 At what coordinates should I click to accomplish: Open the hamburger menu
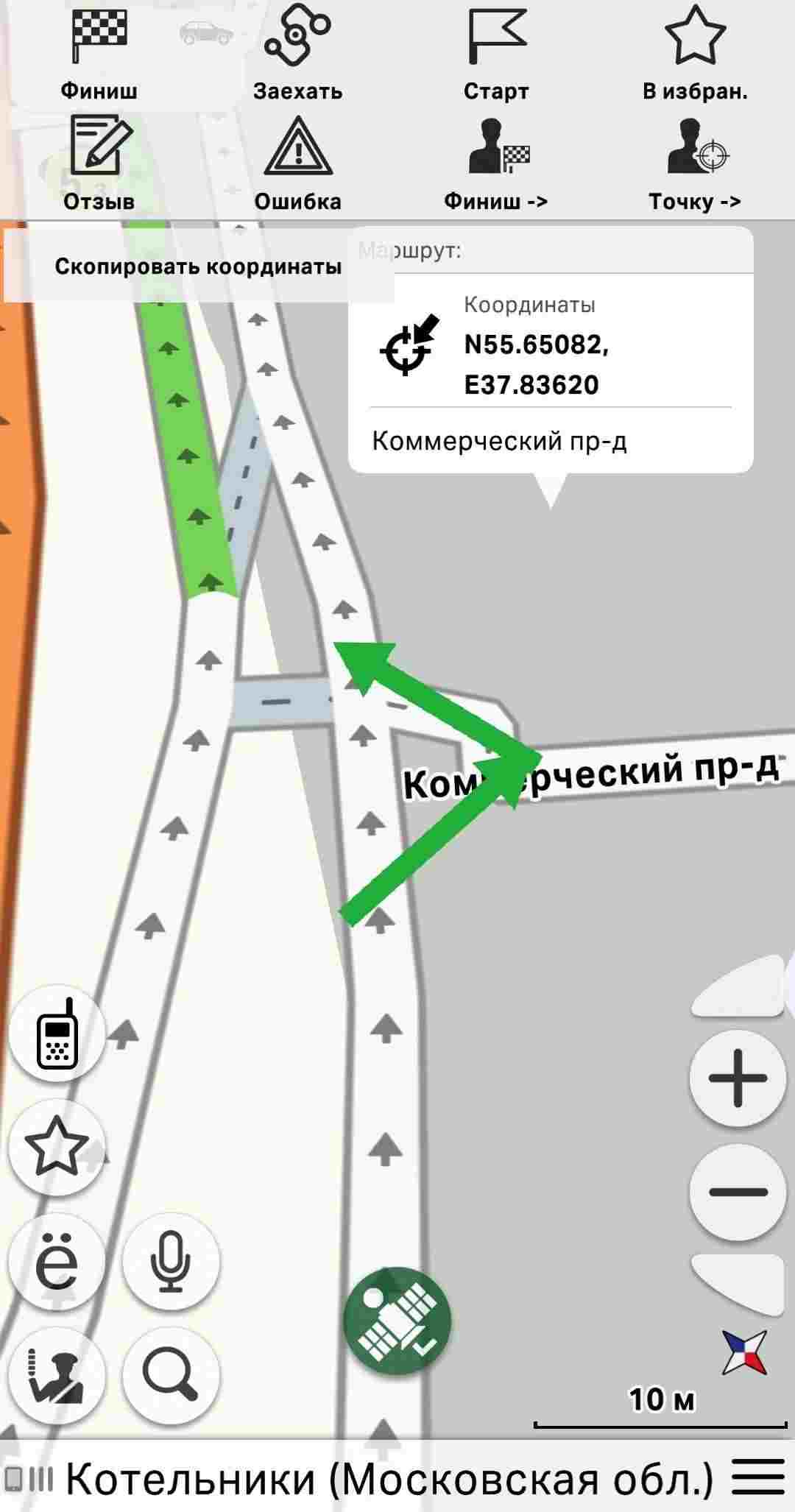point(758,1477)
